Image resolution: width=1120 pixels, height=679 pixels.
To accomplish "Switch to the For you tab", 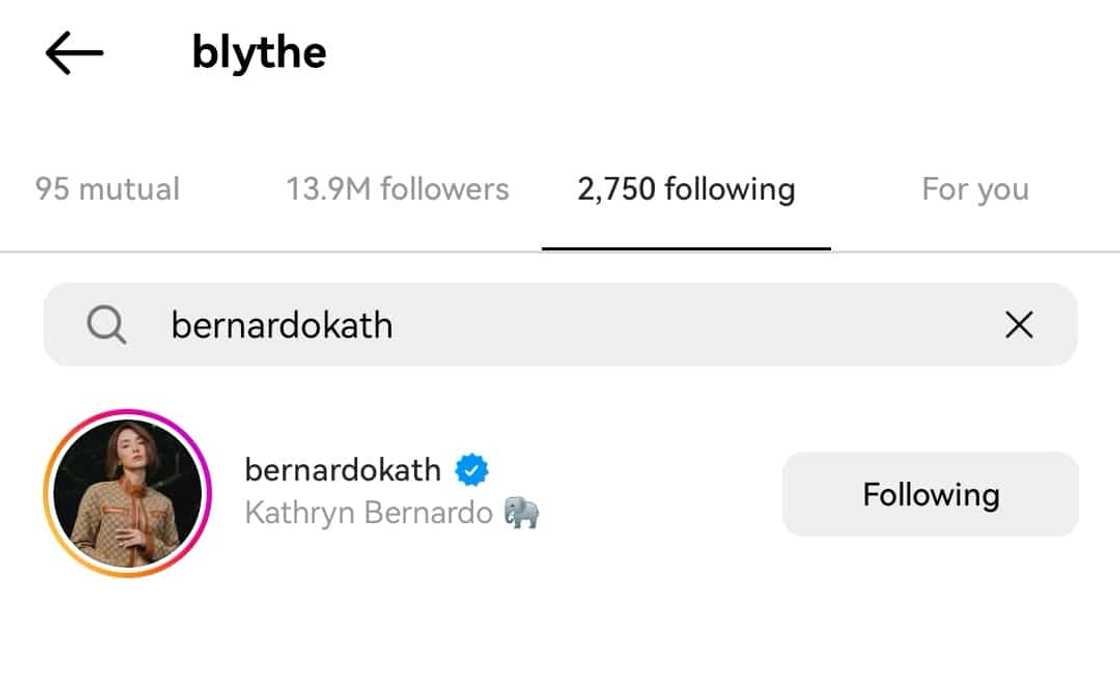I will tap(975, 189).
